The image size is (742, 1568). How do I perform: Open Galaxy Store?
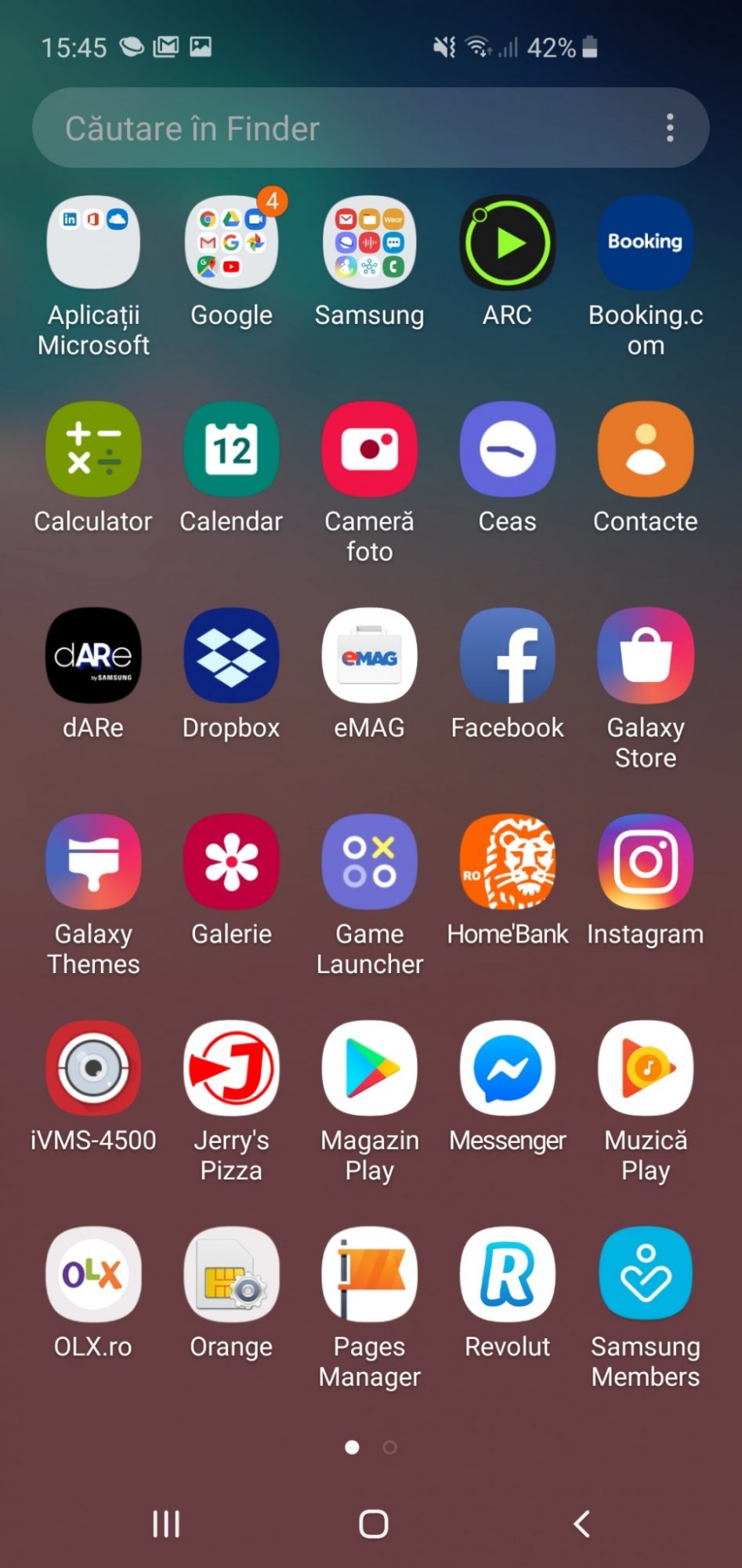(x=645, y=655)
